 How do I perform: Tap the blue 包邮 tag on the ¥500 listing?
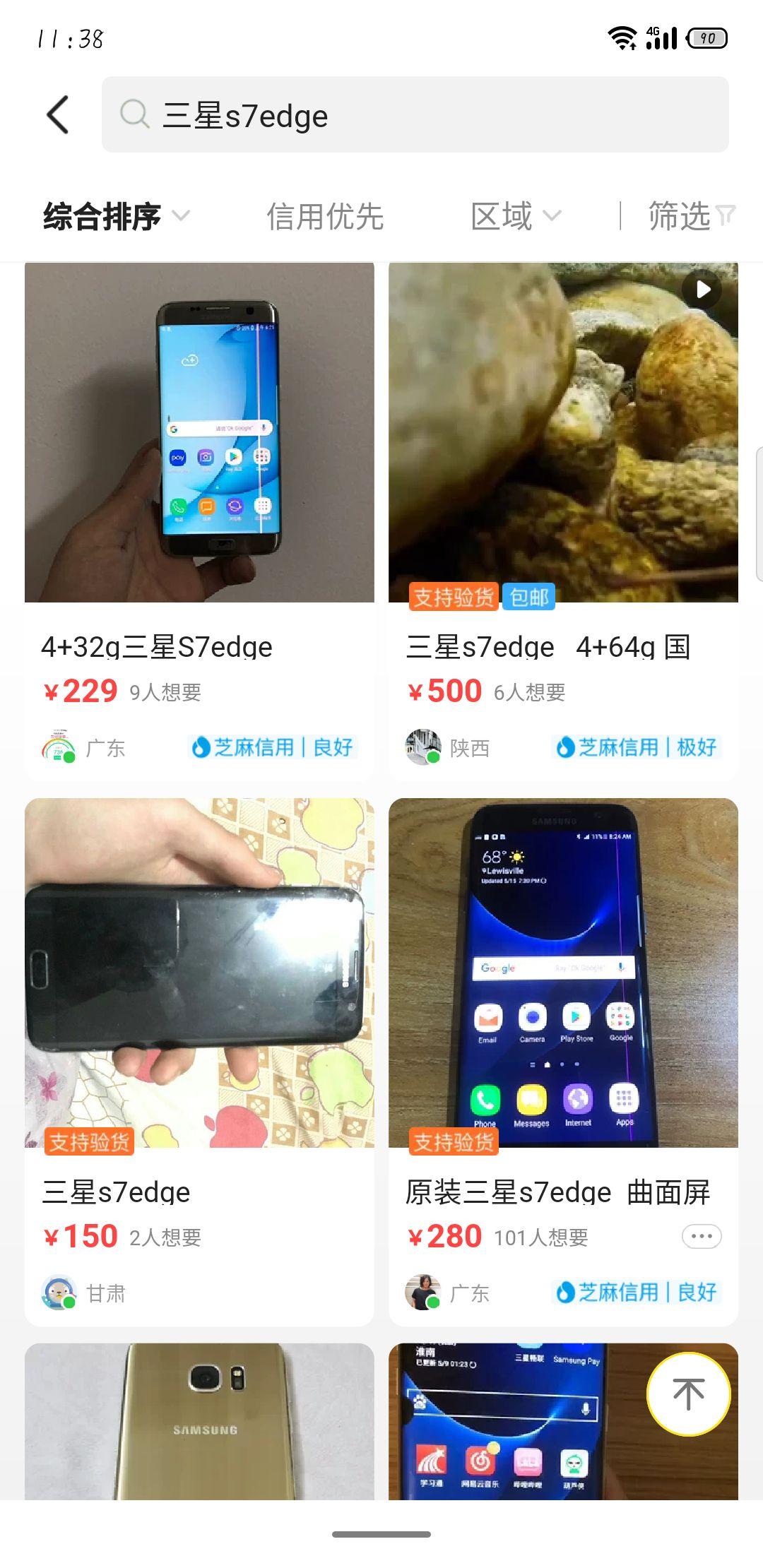point(529,598)
